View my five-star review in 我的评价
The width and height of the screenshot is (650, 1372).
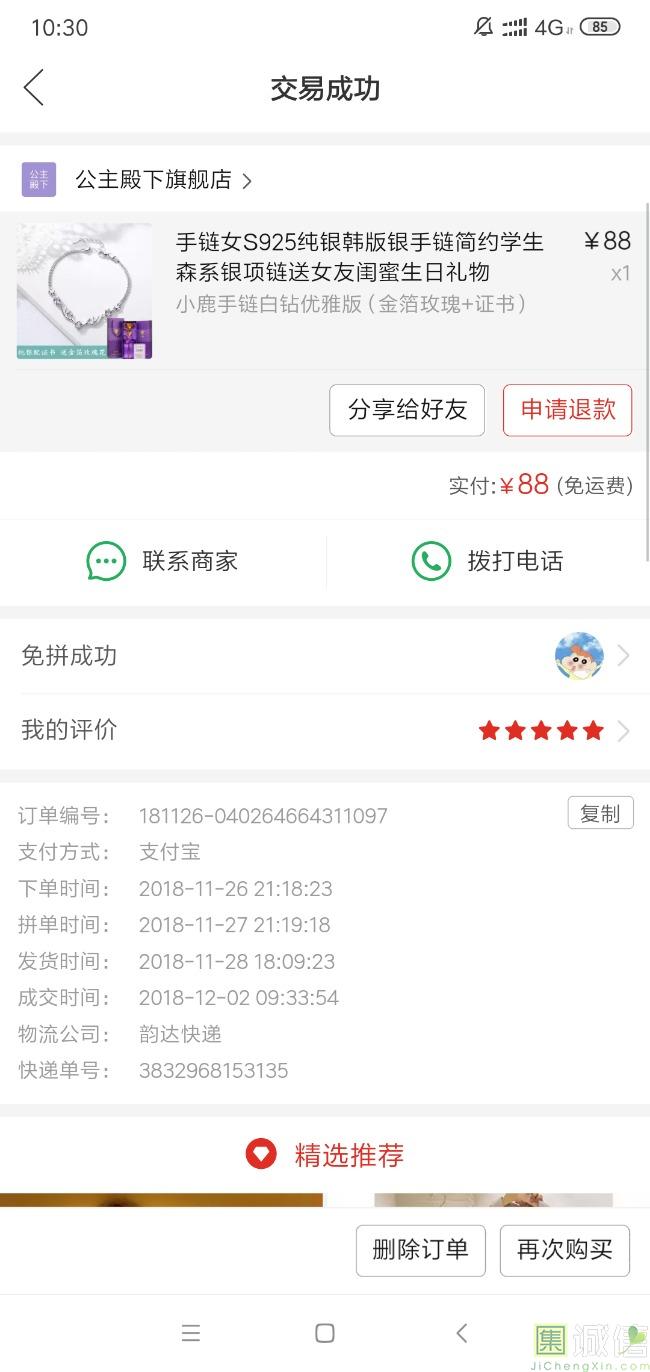325,730
